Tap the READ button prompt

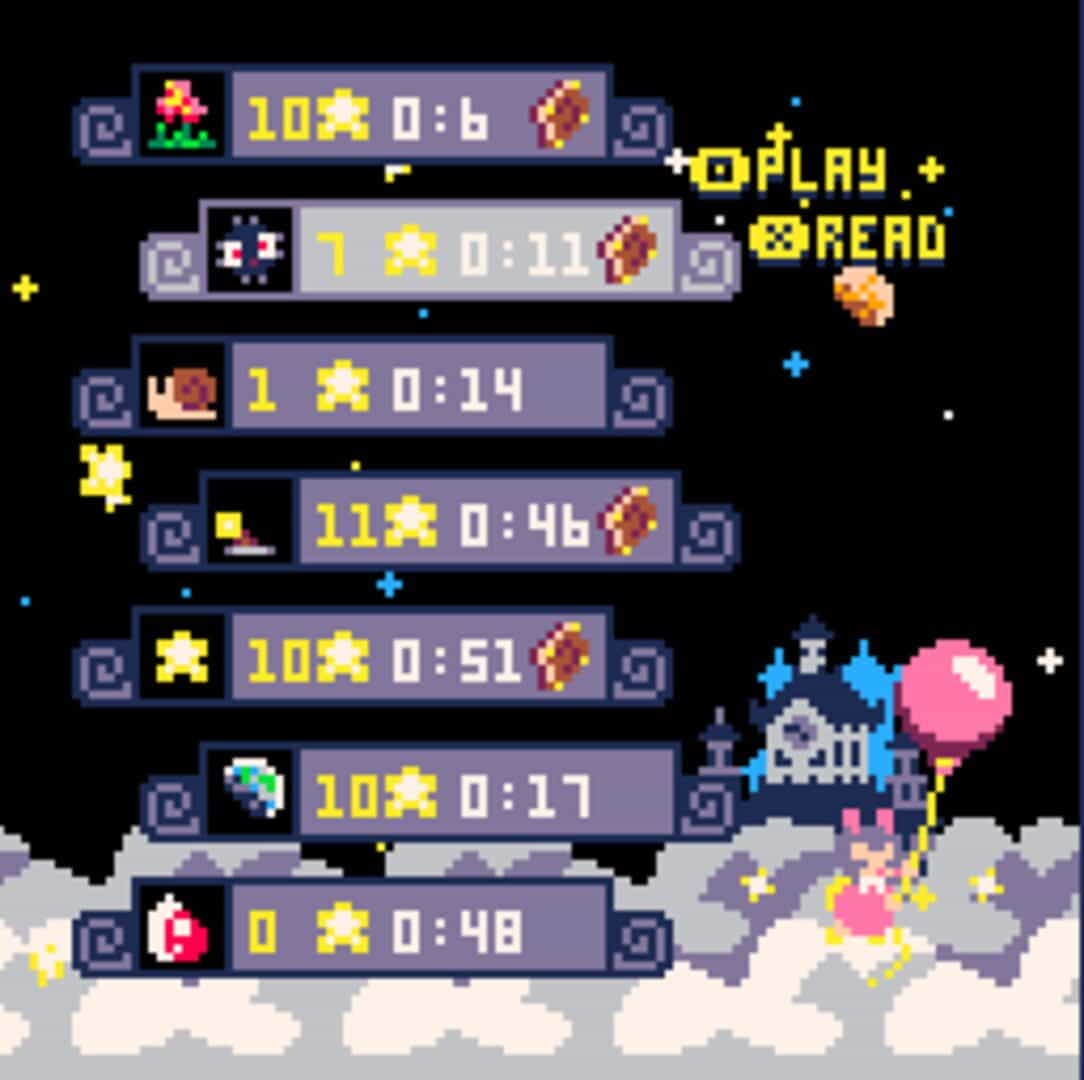[x=848, y=238]
